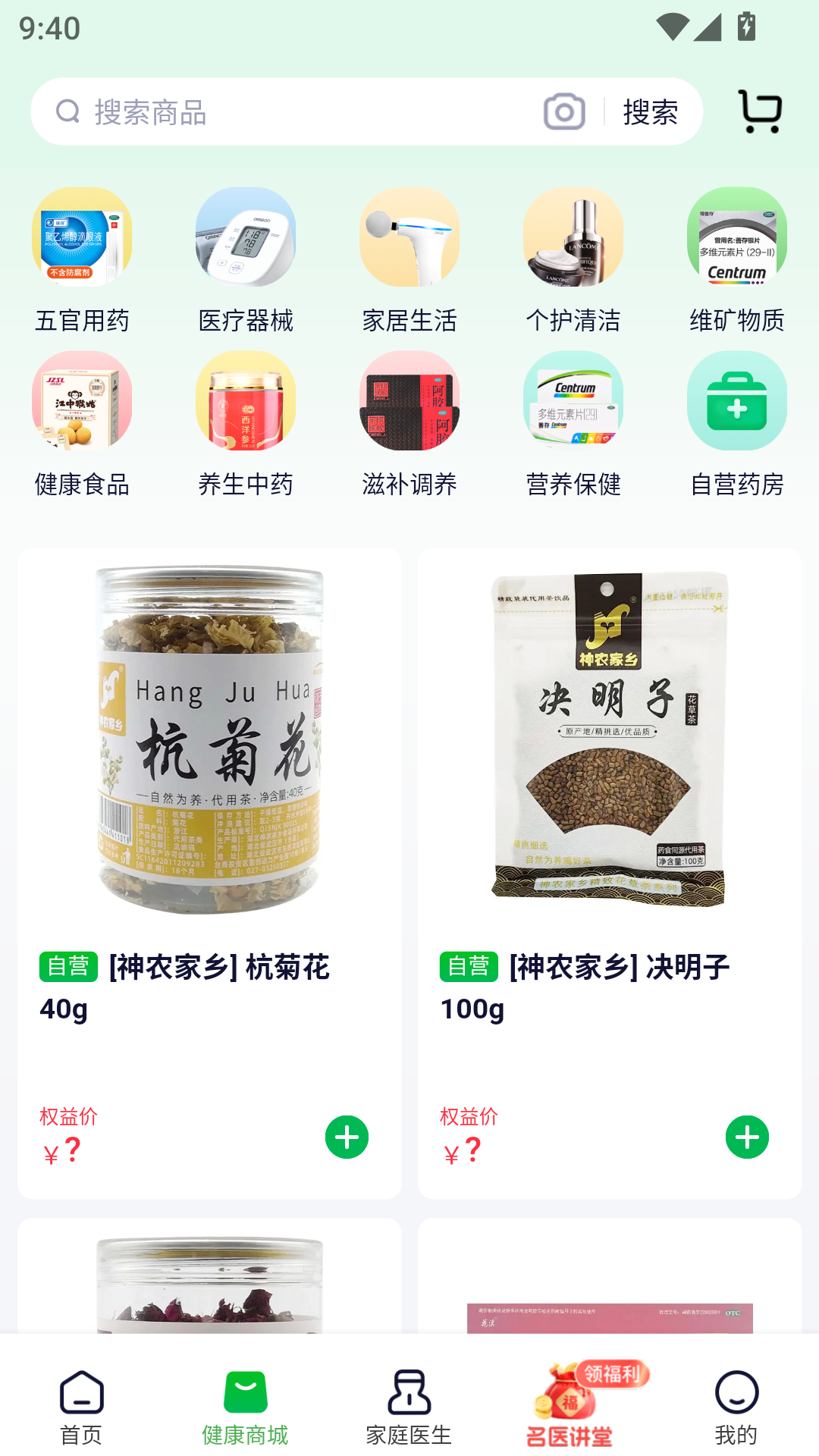Add 决明子 100g to cart
Screen dimensions: 819x1456
pos(747,1137)
